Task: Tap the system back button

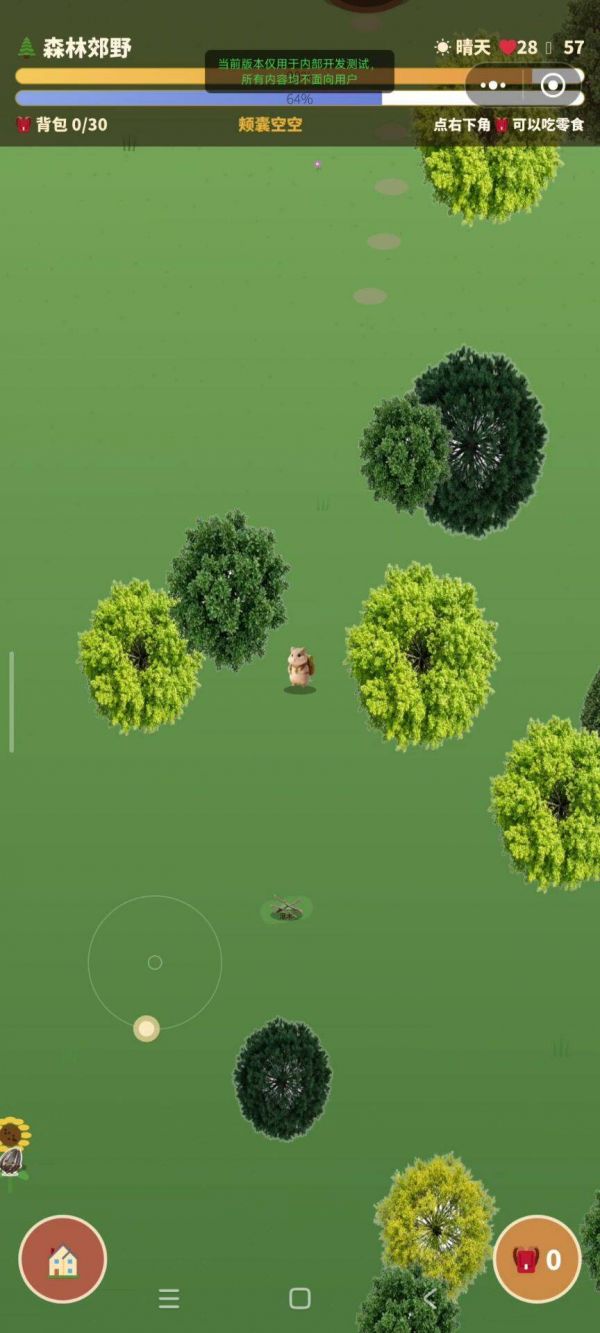Action: [x=430, y=1298]
